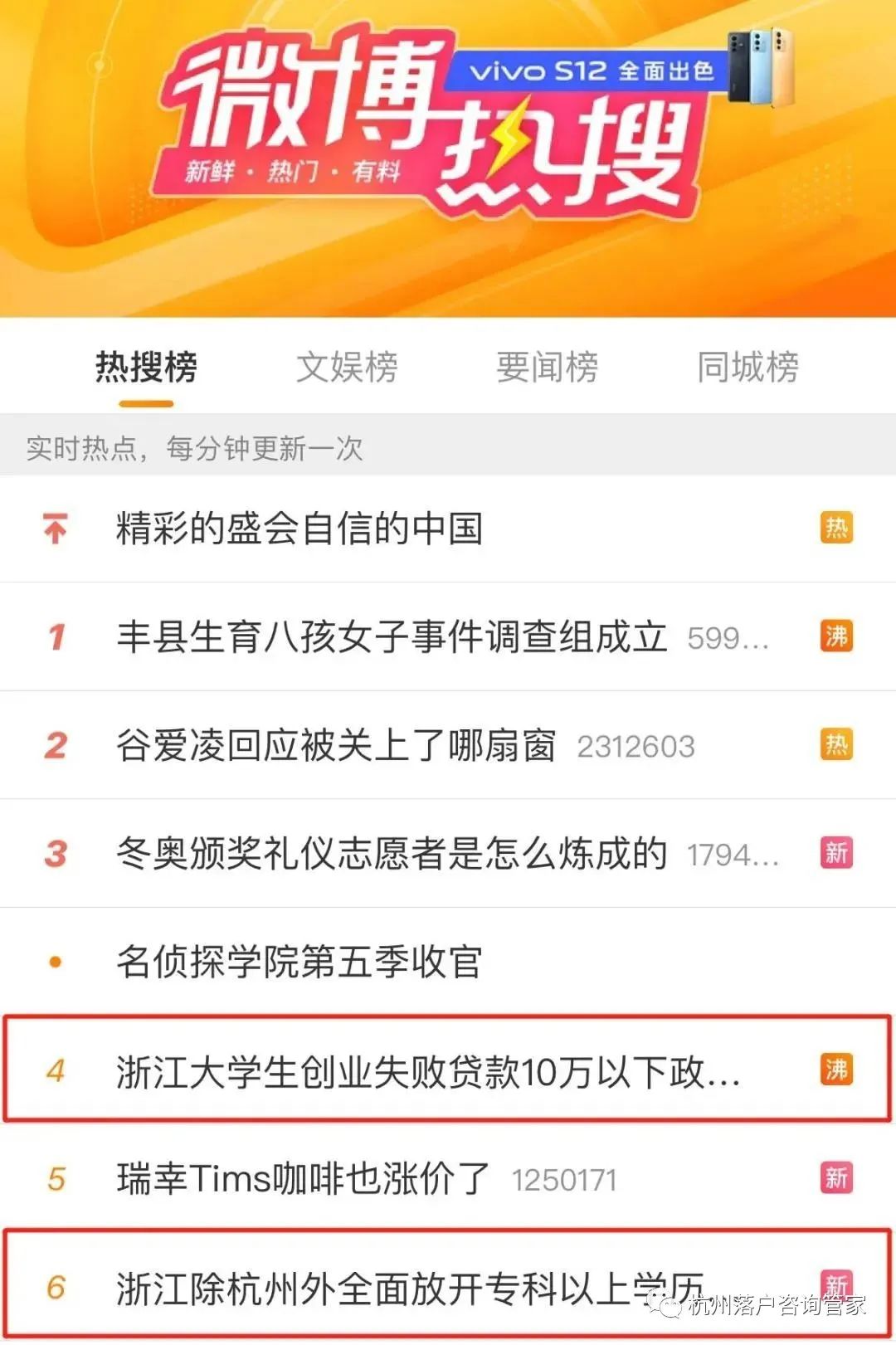Switch to the 文娱榜 tab
This screenshot has width=896, height=1345.
point(348,368)
